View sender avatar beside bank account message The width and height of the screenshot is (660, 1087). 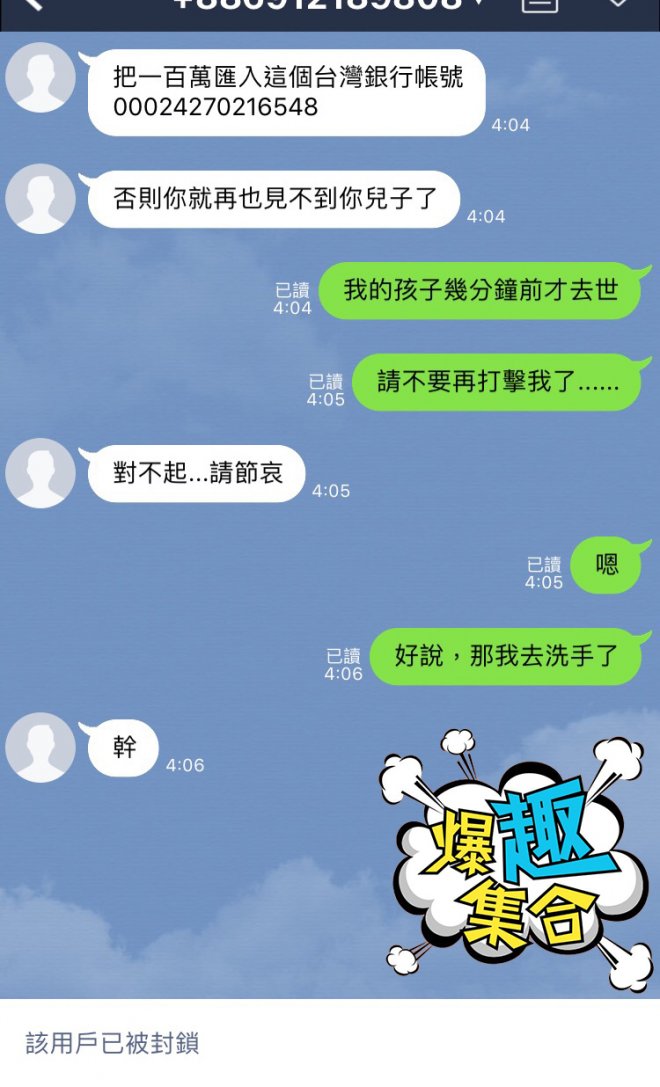coord(41,78)
